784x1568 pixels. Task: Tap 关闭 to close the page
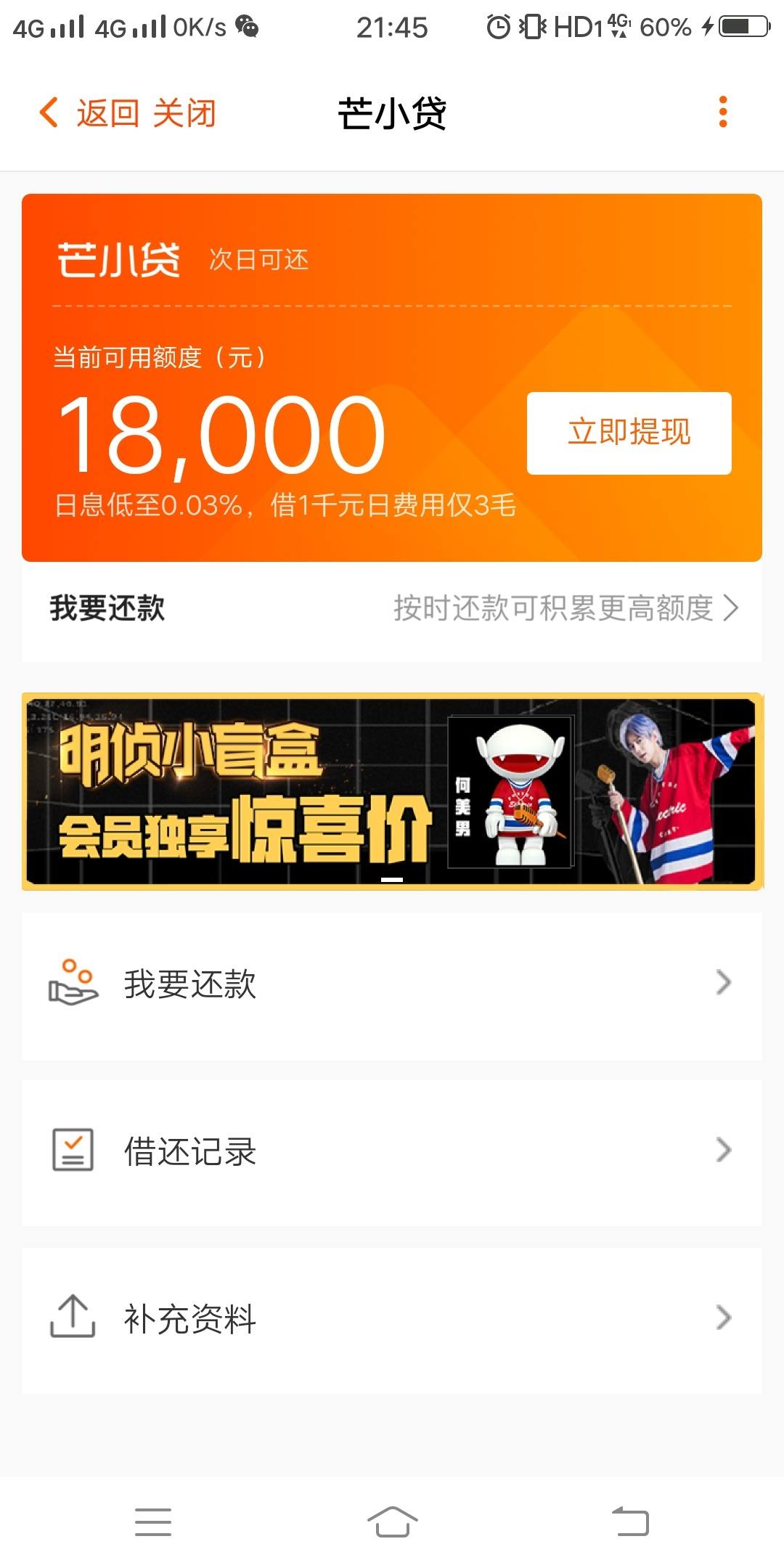pos(184,114)
